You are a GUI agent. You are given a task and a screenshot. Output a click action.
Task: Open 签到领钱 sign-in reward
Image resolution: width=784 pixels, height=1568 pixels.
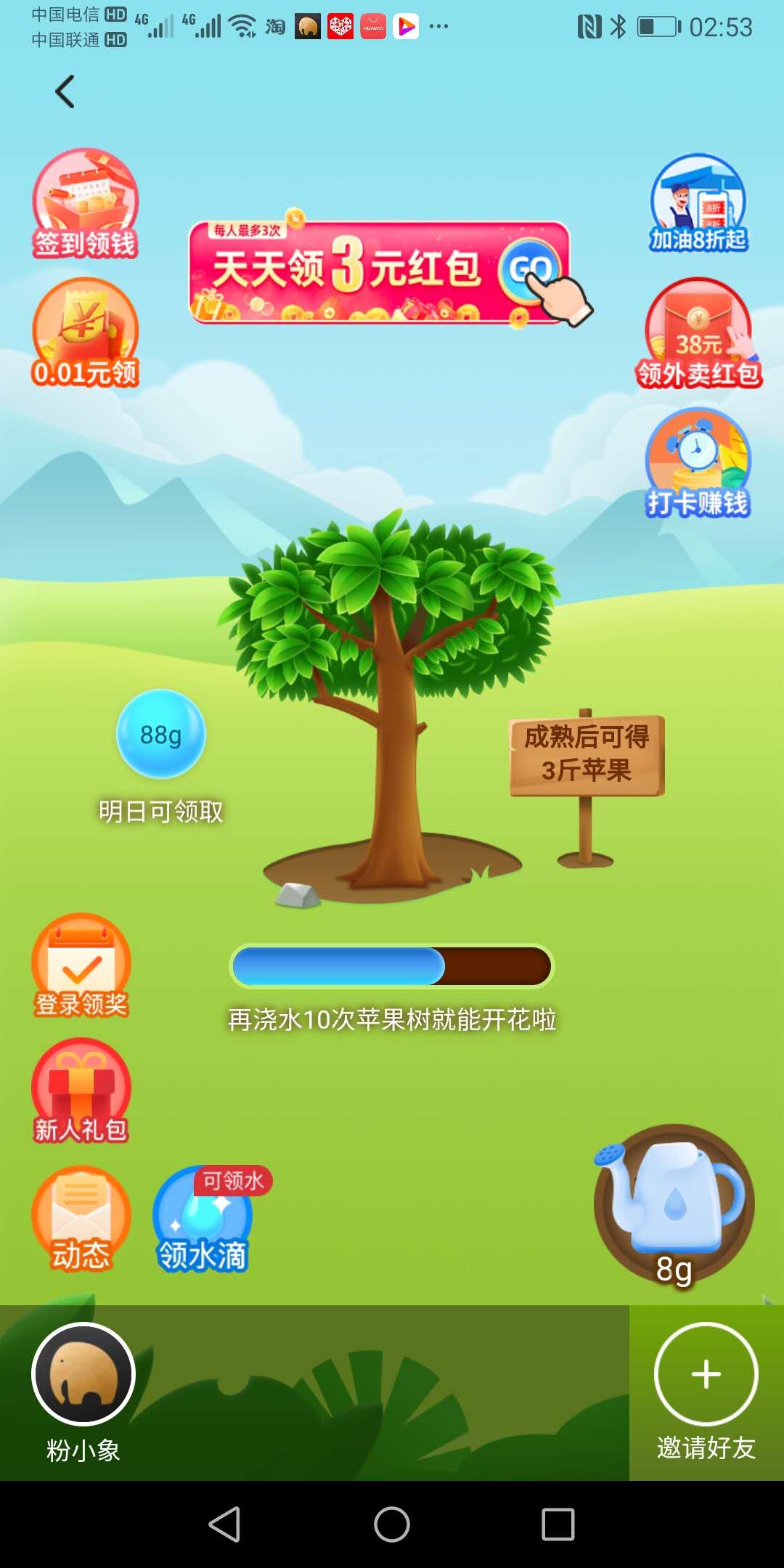(x=85, y=205)
